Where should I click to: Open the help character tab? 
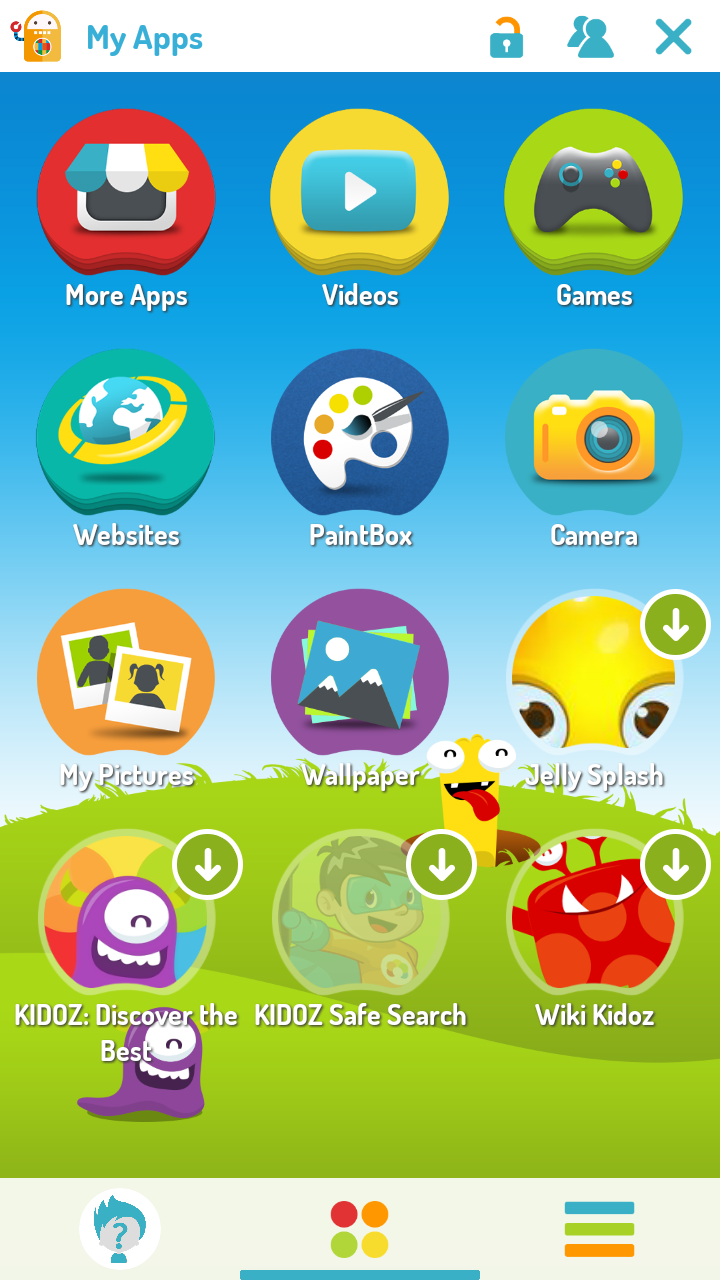tap(120, 1229)
